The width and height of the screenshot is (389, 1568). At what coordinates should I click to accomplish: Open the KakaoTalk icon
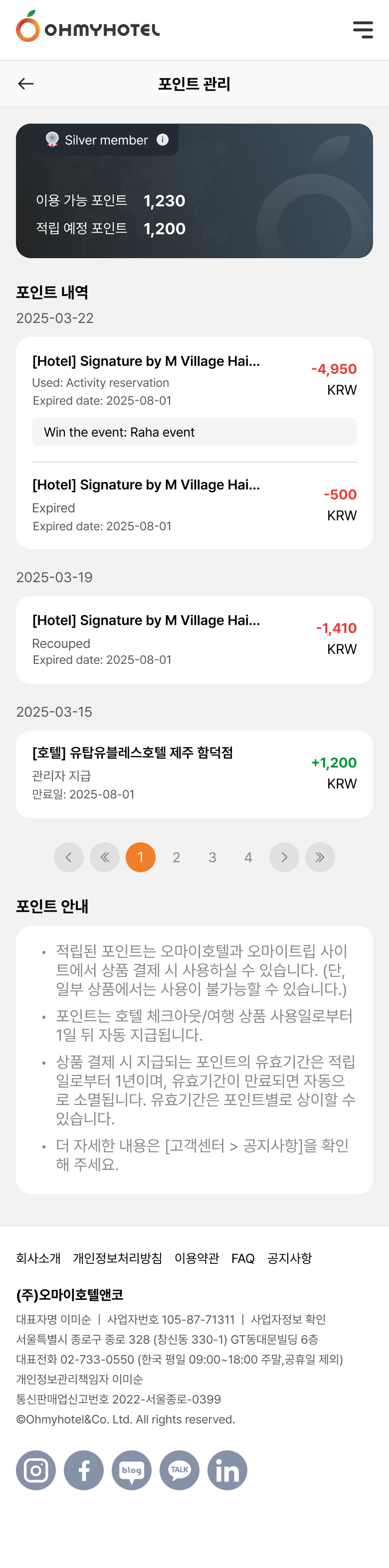pyautogui.click(x=180, y=1470)
